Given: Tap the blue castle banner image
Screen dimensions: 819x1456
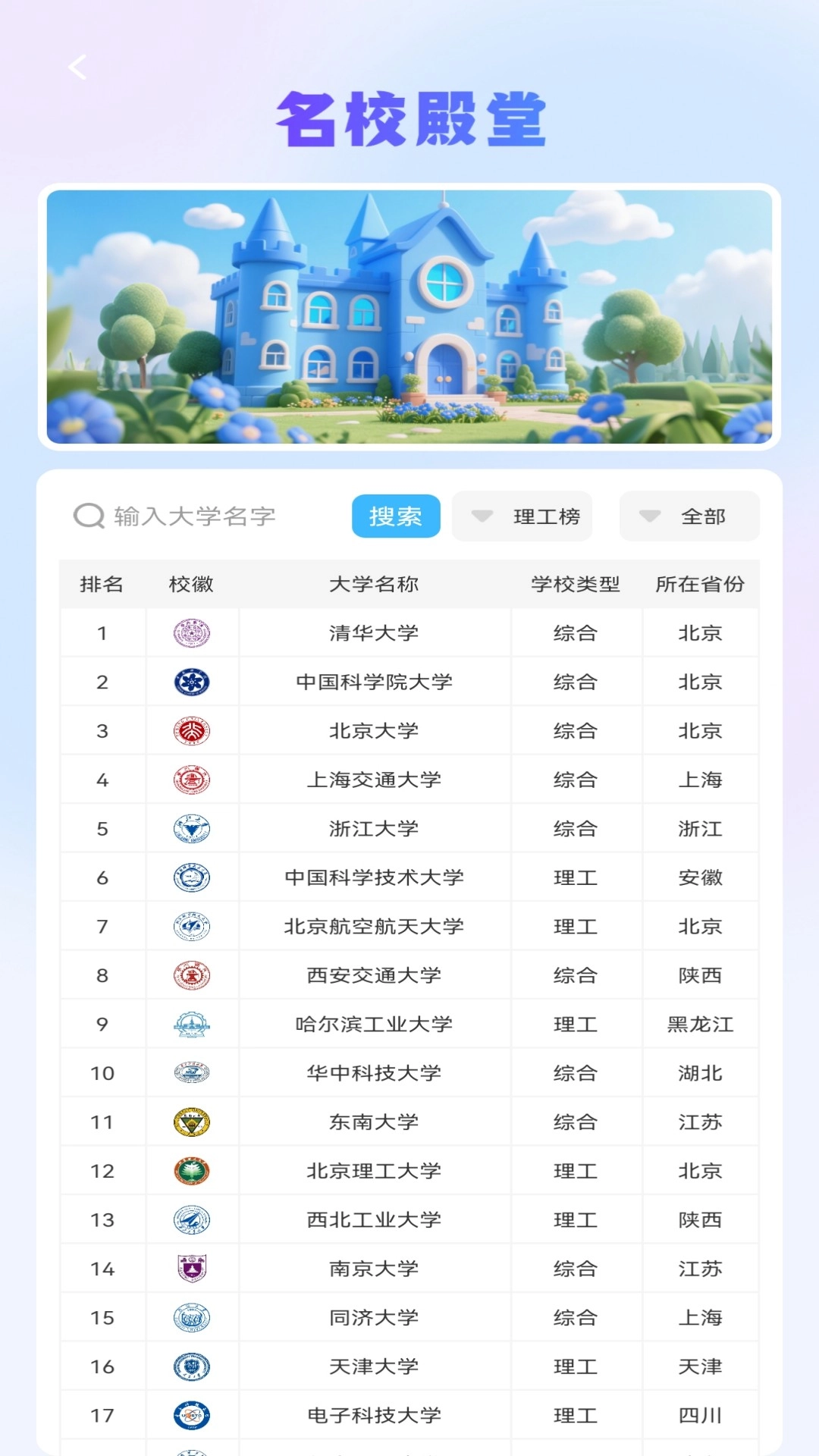Looking at the screenshot, I should tap(409, 318).
